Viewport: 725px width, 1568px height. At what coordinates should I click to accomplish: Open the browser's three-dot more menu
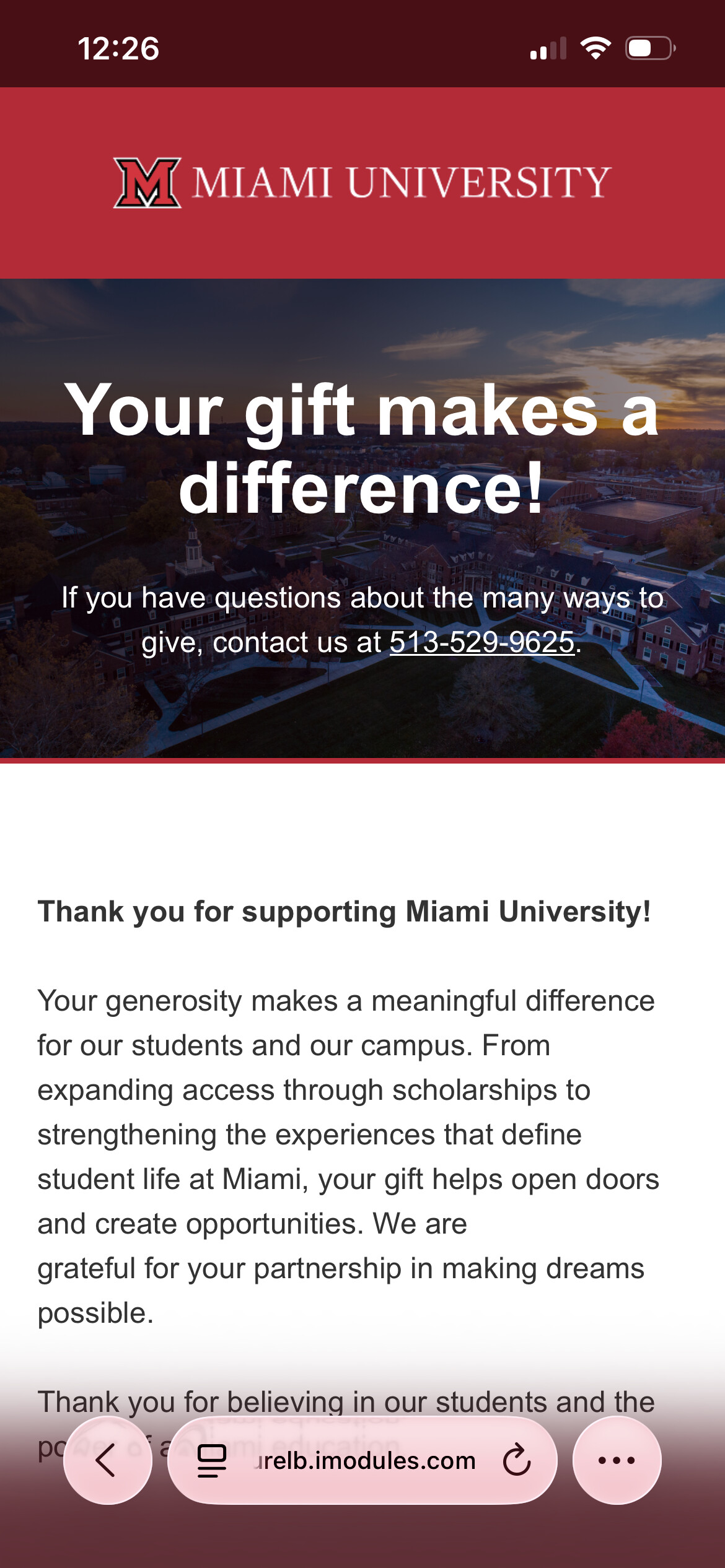pos(617,1460)
